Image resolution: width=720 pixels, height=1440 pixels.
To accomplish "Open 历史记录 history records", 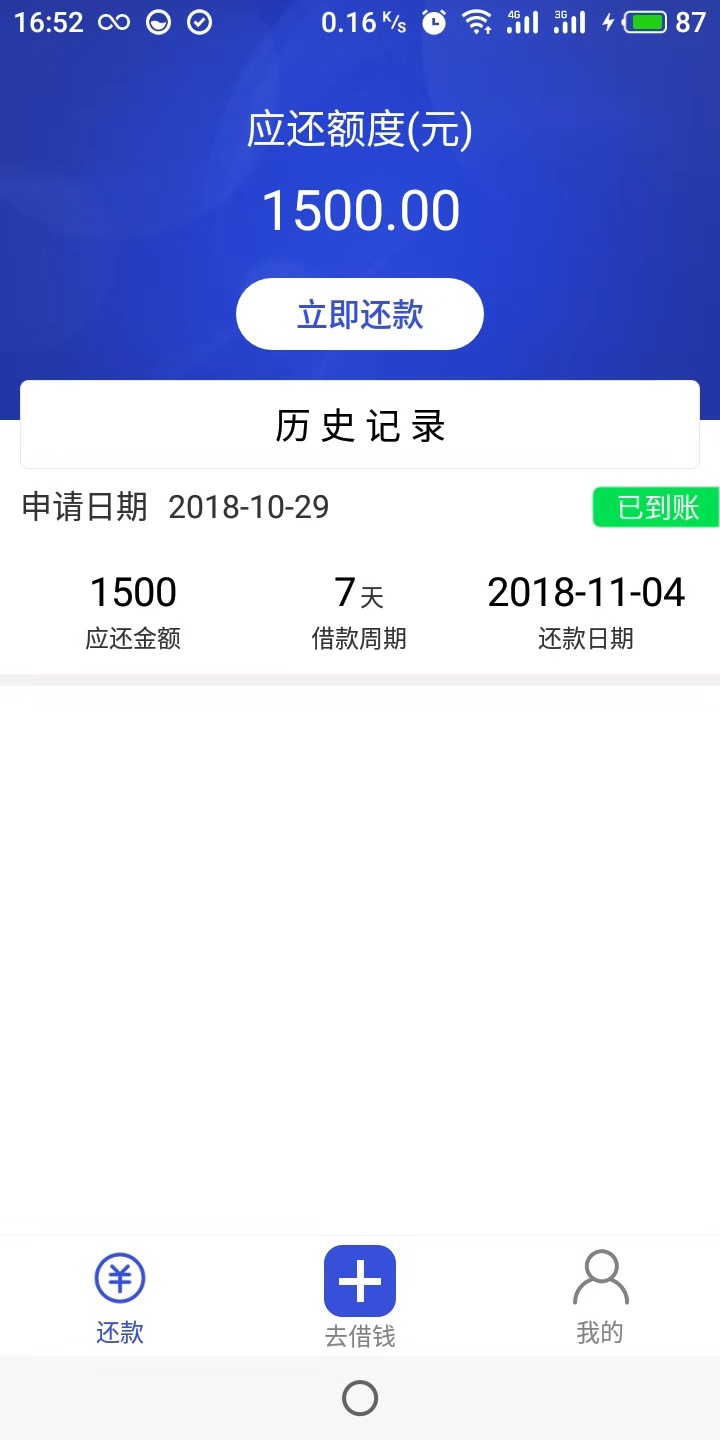I will (360, 425).
